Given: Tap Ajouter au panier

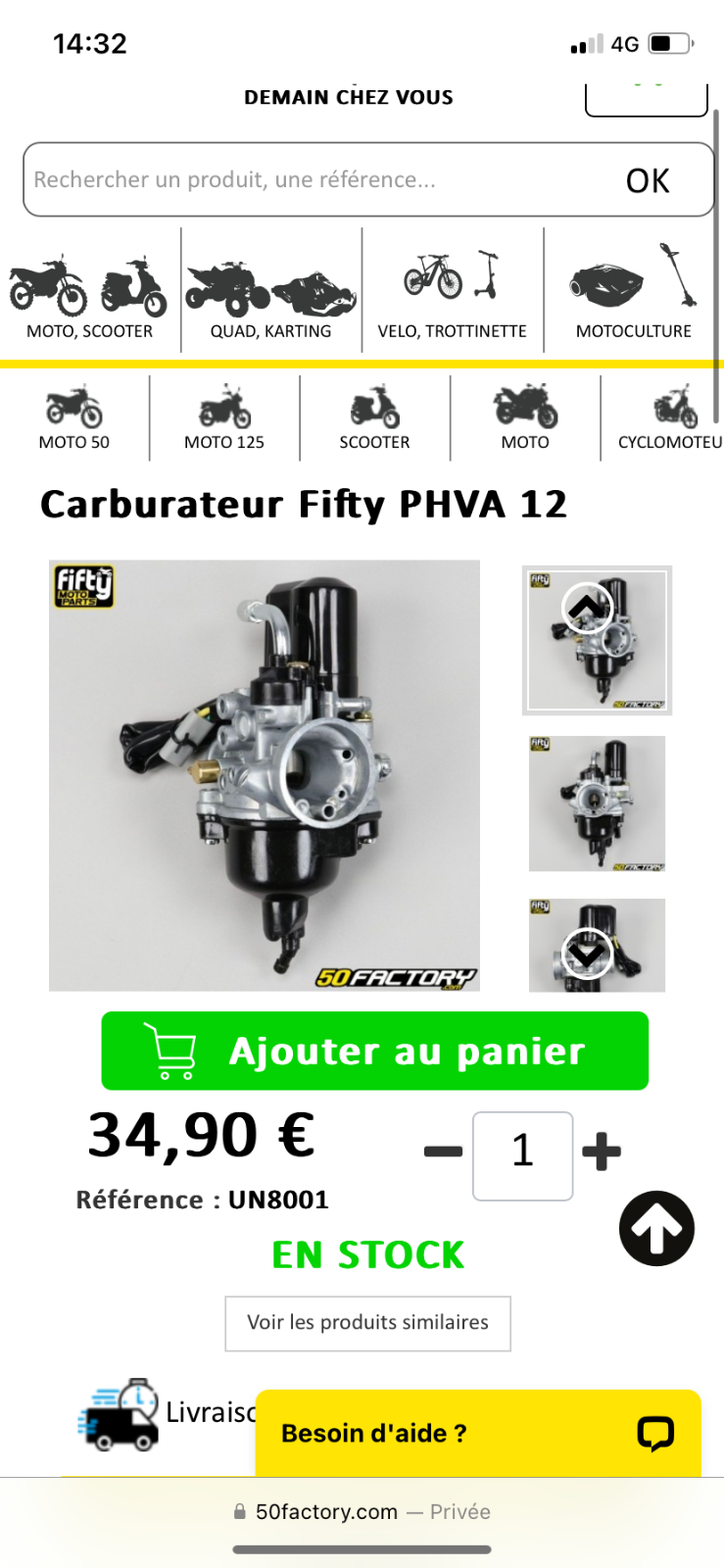Looking at the screenshot, I should pos(375,1051).
